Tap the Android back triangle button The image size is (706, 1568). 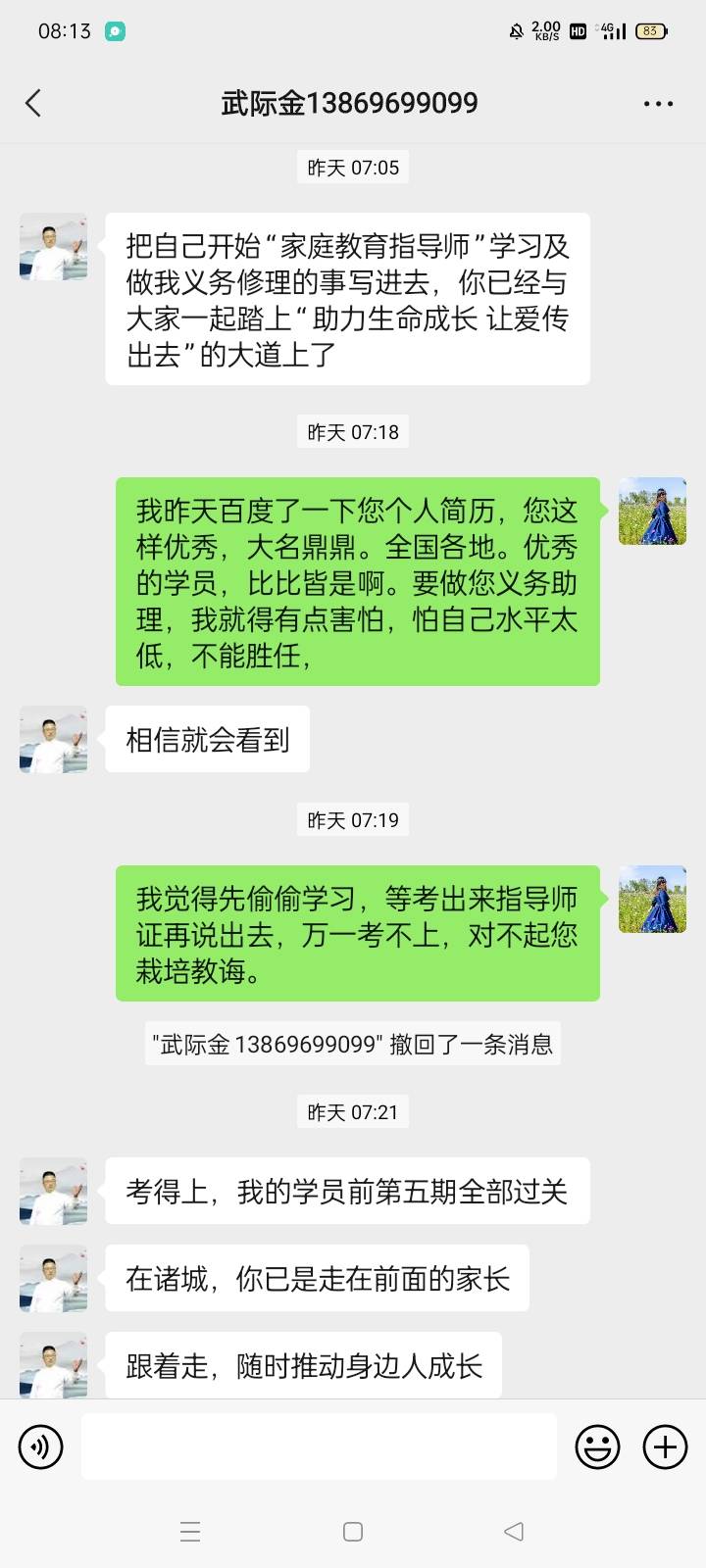point(514,1531)
